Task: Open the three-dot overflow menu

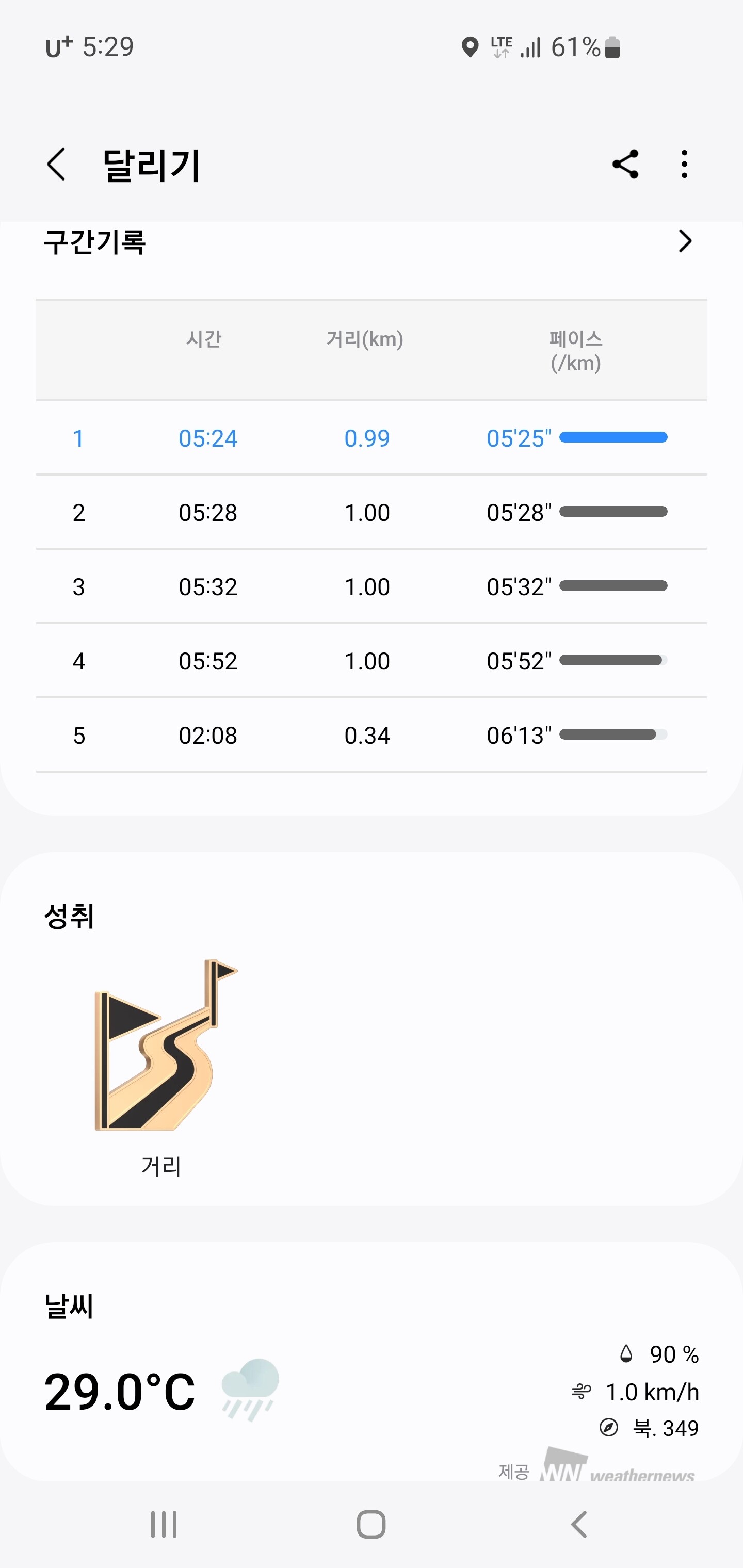Action: 685,165
